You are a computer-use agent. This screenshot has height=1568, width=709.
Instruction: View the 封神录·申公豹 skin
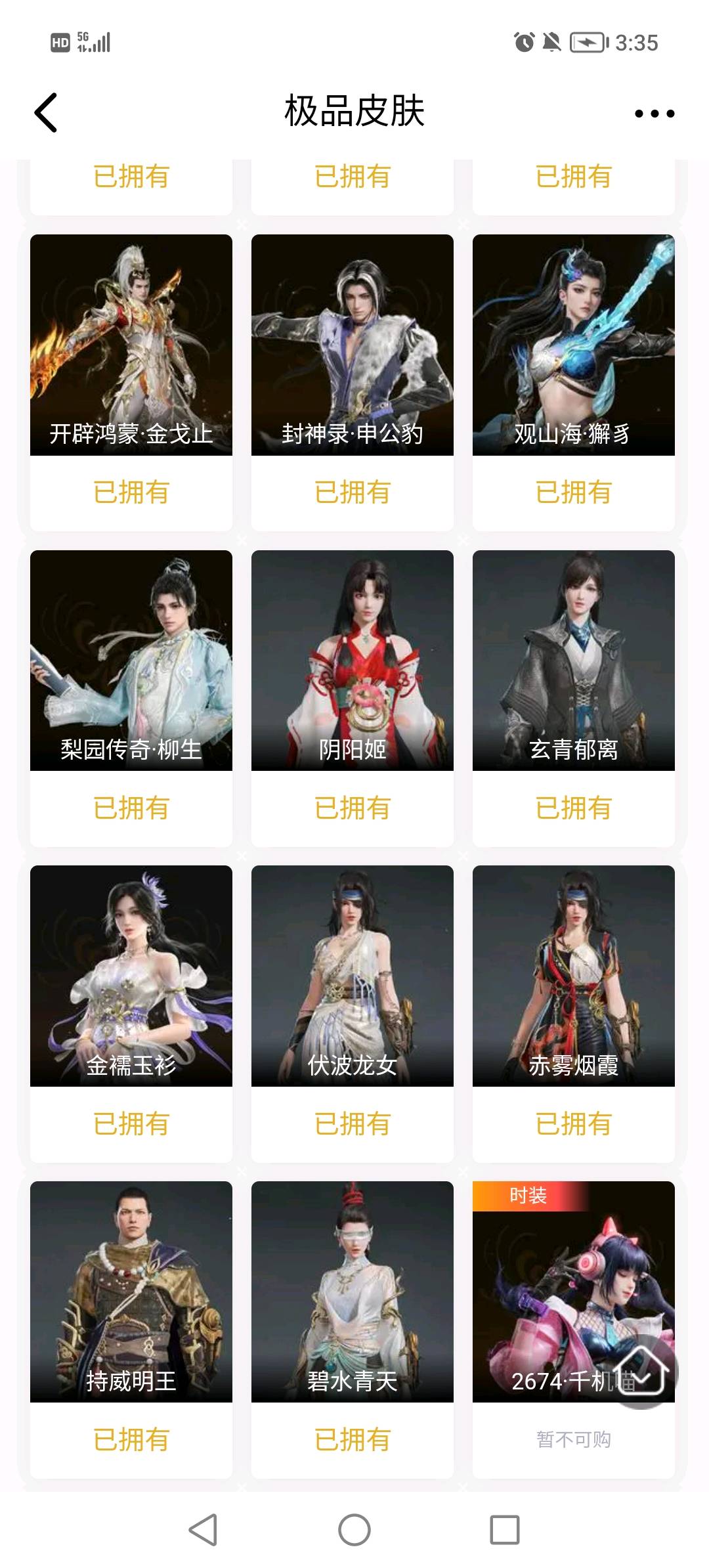pos(353,345)
